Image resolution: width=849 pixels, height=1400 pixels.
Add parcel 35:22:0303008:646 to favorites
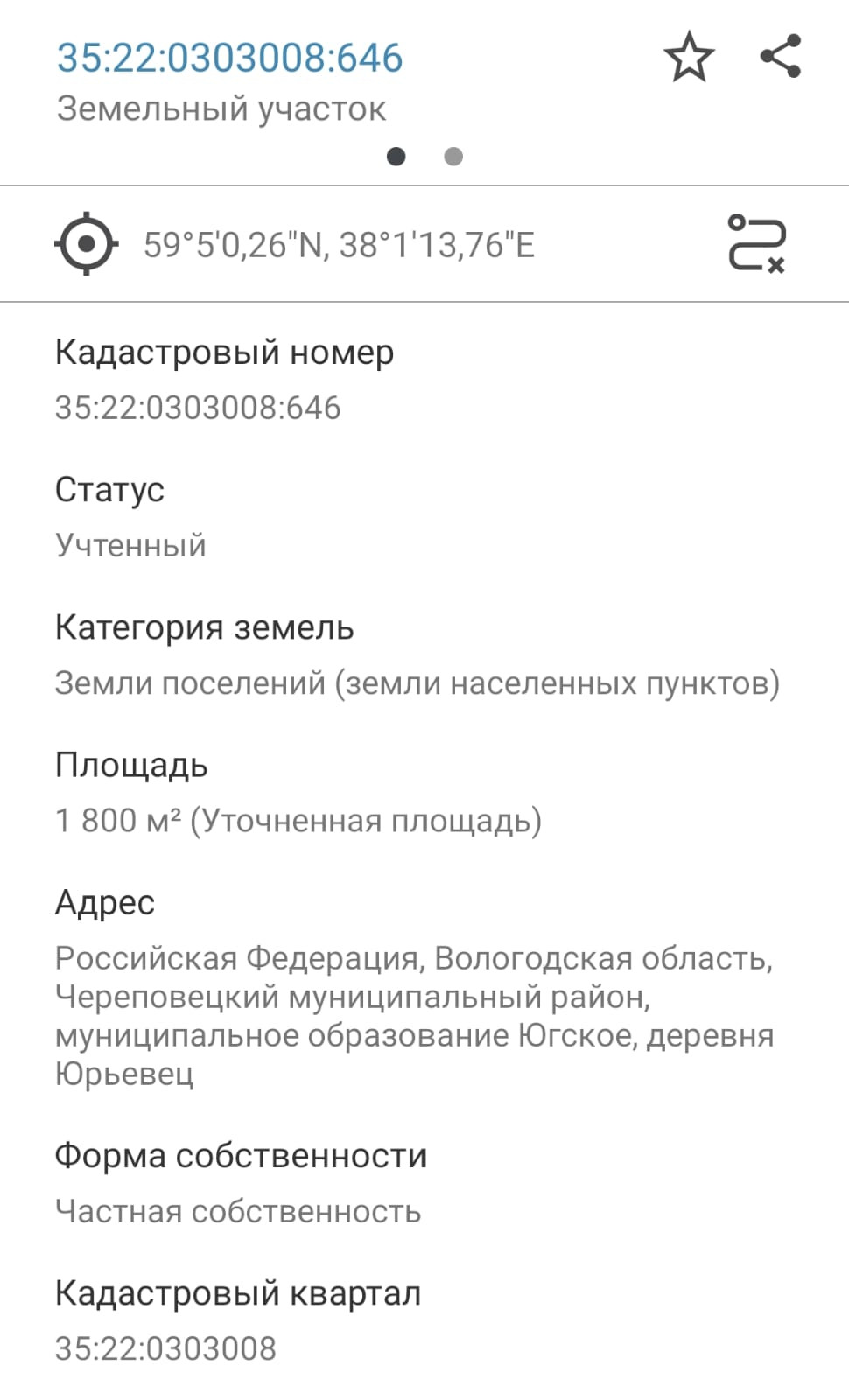[x=689, y=57]
